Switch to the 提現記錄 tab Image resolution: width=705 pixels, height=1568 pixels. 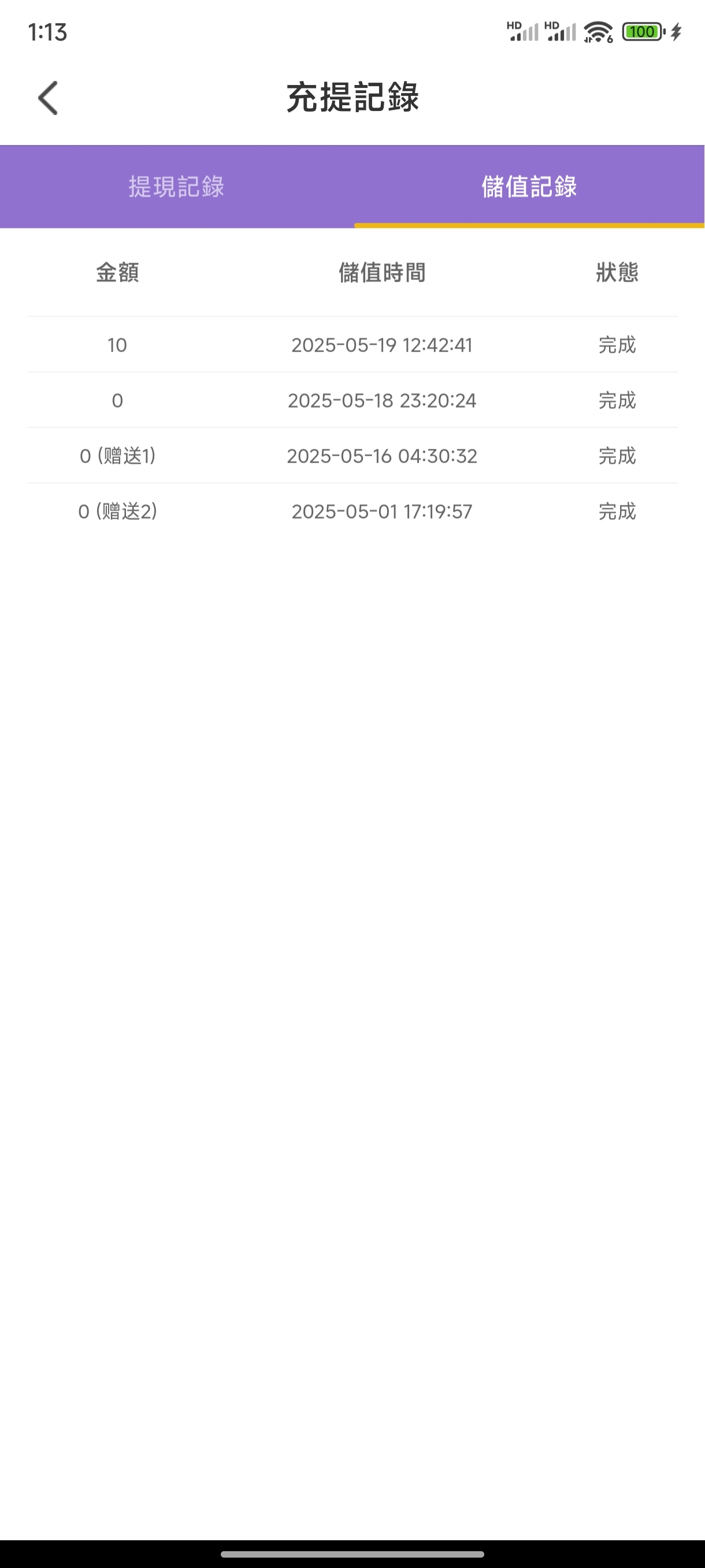click(176, 186)
